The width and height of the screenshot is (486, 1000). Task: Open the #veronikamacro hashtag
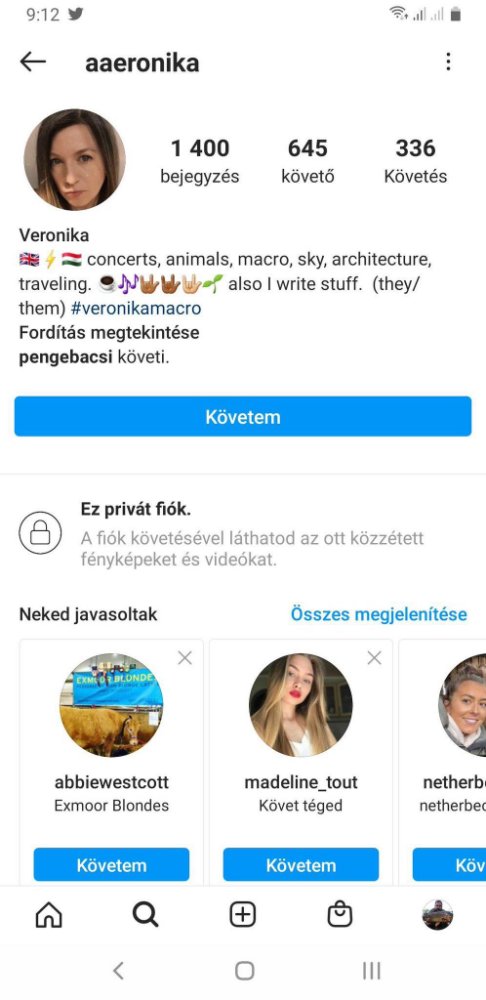click(x=136, y=309)
